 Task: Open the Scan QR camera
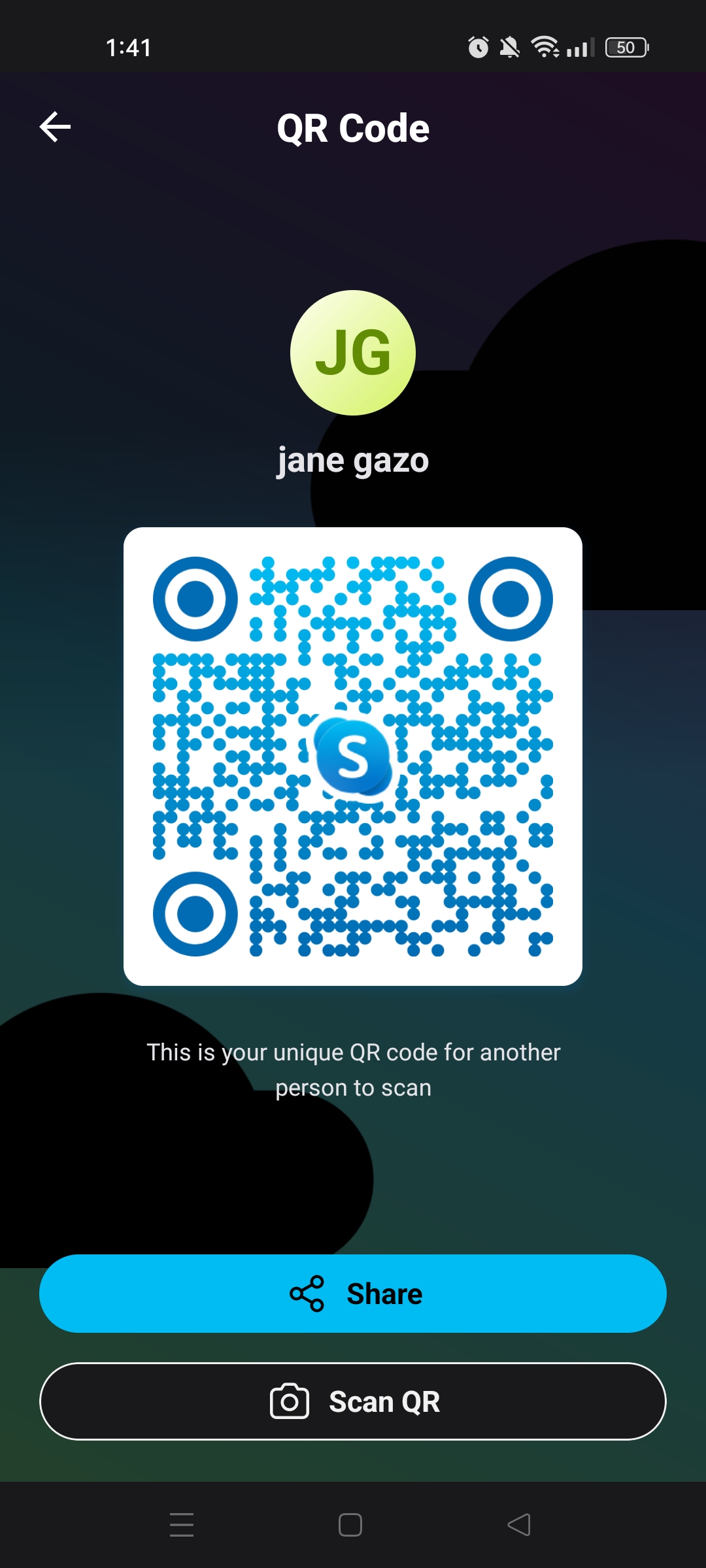point(353,1401)
